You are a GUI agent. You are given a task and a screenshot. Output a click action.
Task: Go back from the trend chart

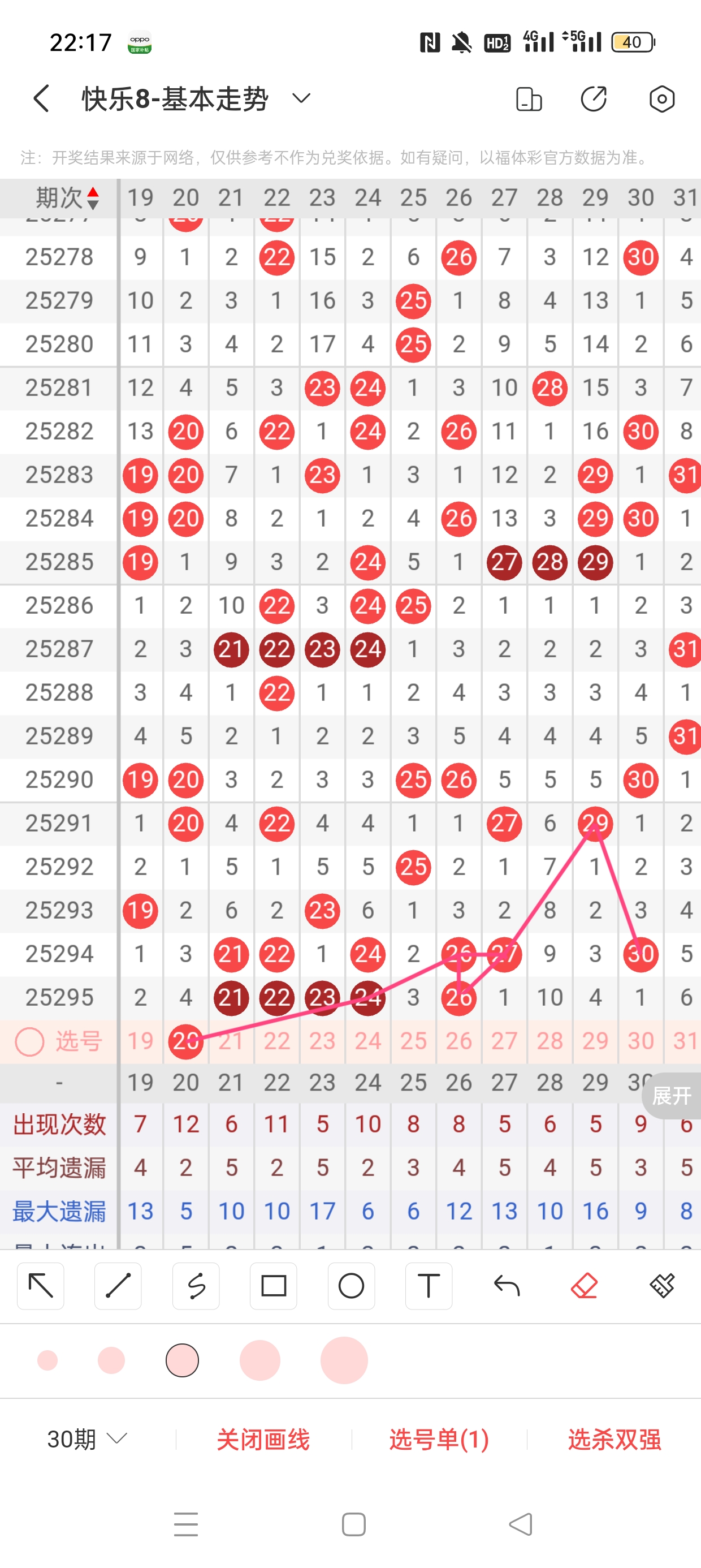click(x=41, y=98)
